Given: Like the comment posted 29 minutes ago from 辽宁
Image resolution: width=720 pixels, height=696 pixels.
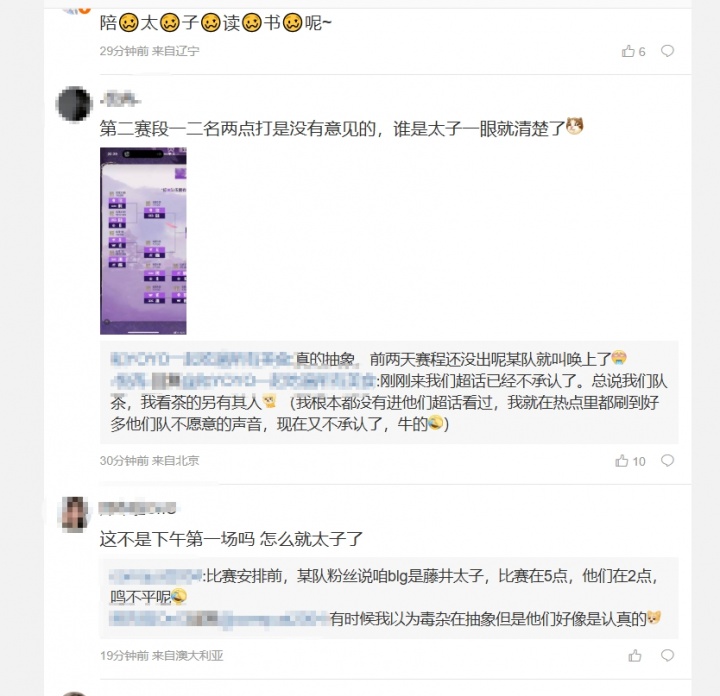Looking at the screenshot, I should (628, 51).
